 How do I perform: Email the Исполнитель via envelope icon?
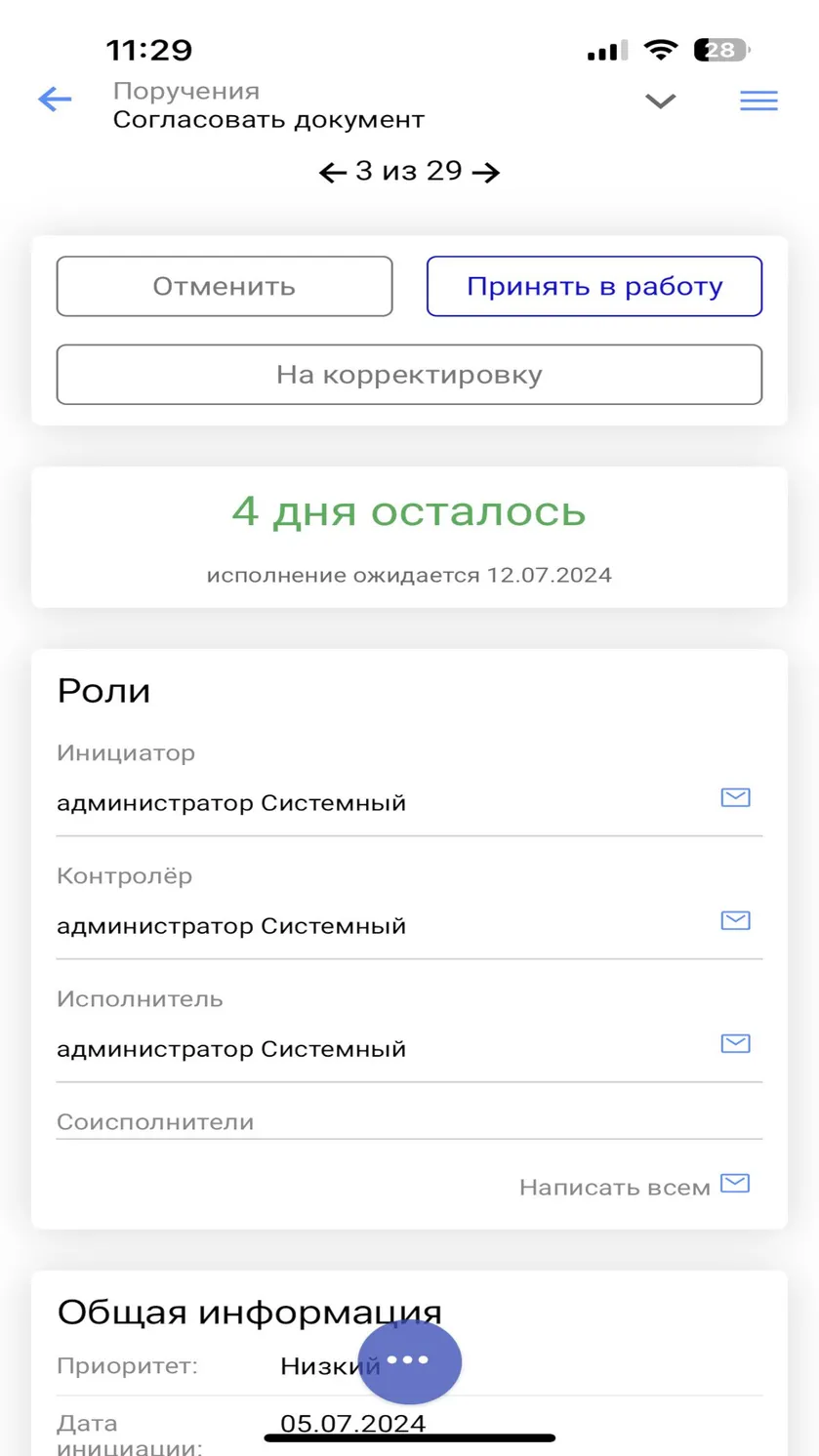pyautogui.click(x=735, y=1043)
